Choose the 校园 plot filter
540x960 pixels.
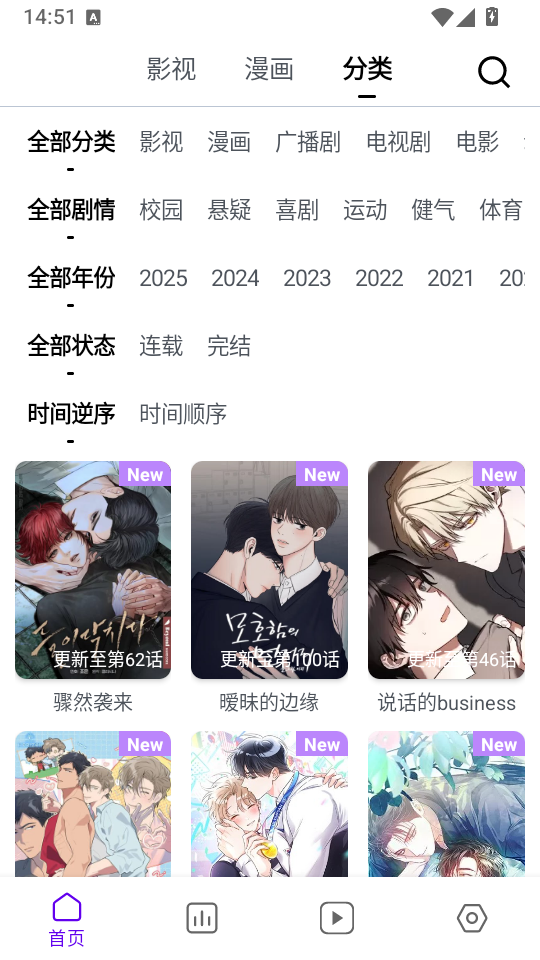(x=161, y=210)
